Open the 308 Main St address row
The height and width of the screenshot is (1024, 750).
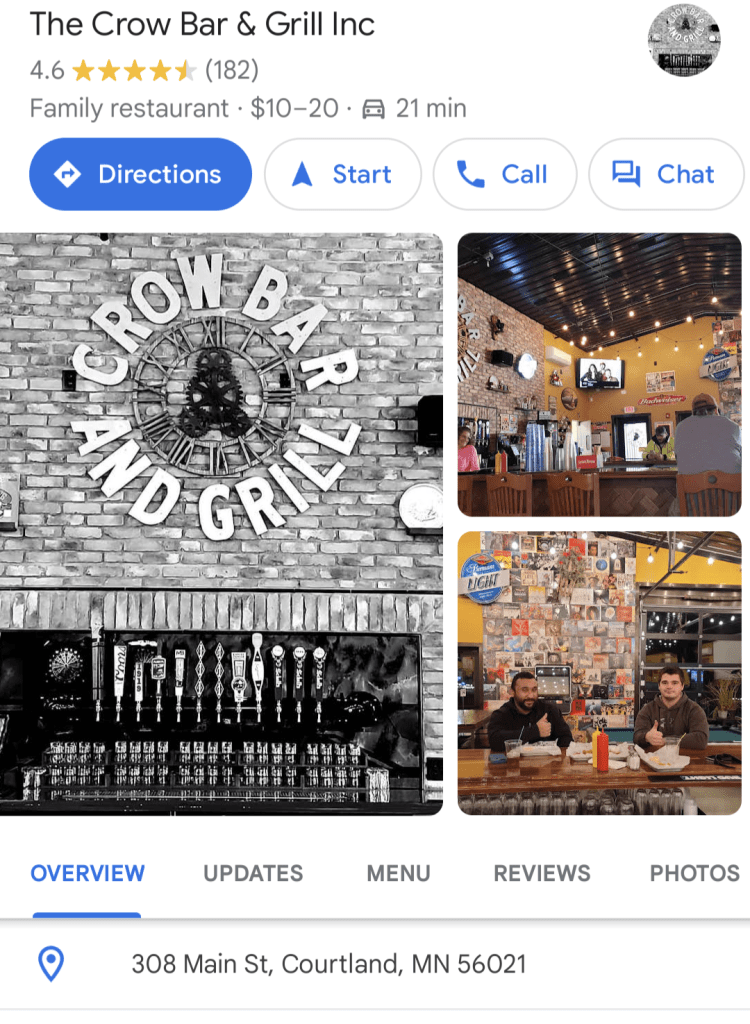tap(328, 964)
